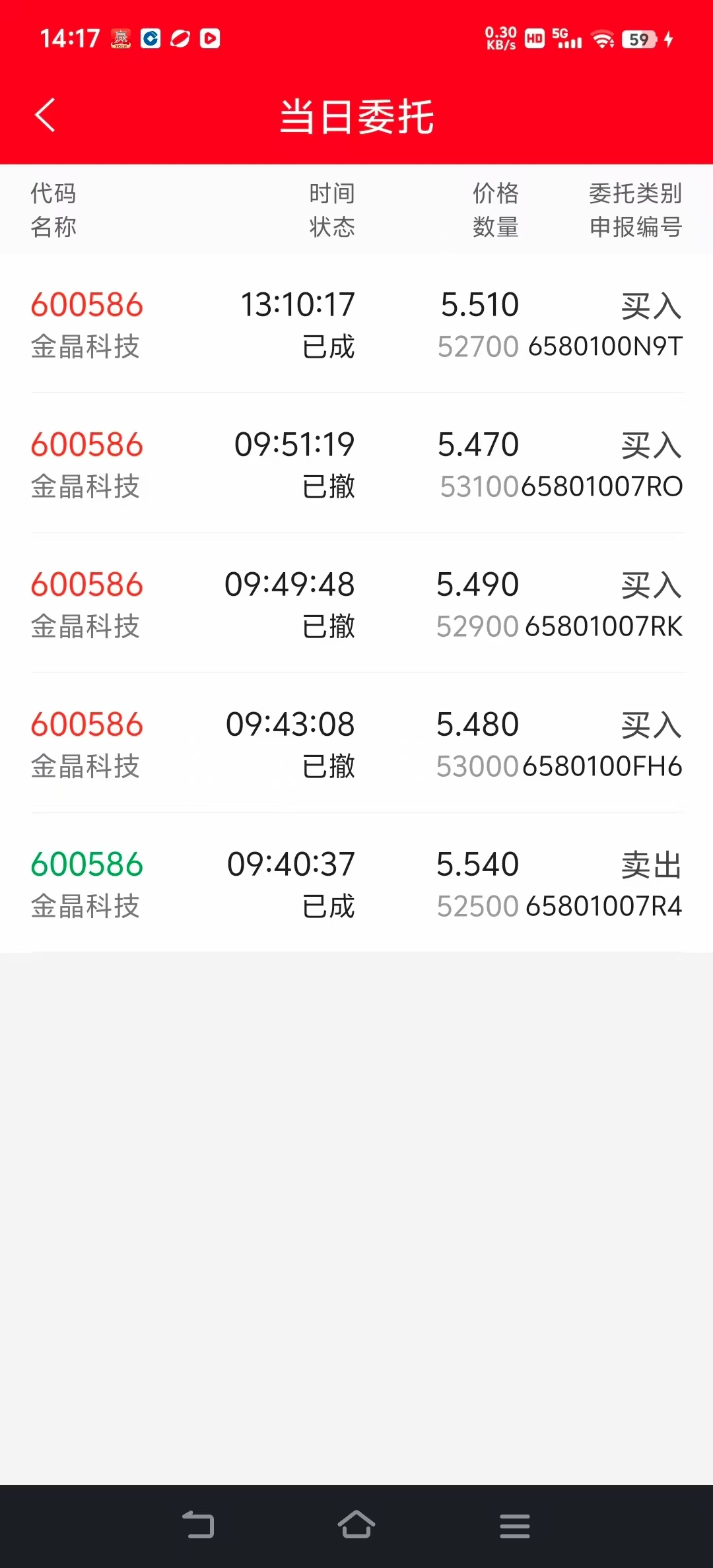This screenshot has height=1568, width=713.
Task: Go back from 当日委托 page
Action: [45, 115]
